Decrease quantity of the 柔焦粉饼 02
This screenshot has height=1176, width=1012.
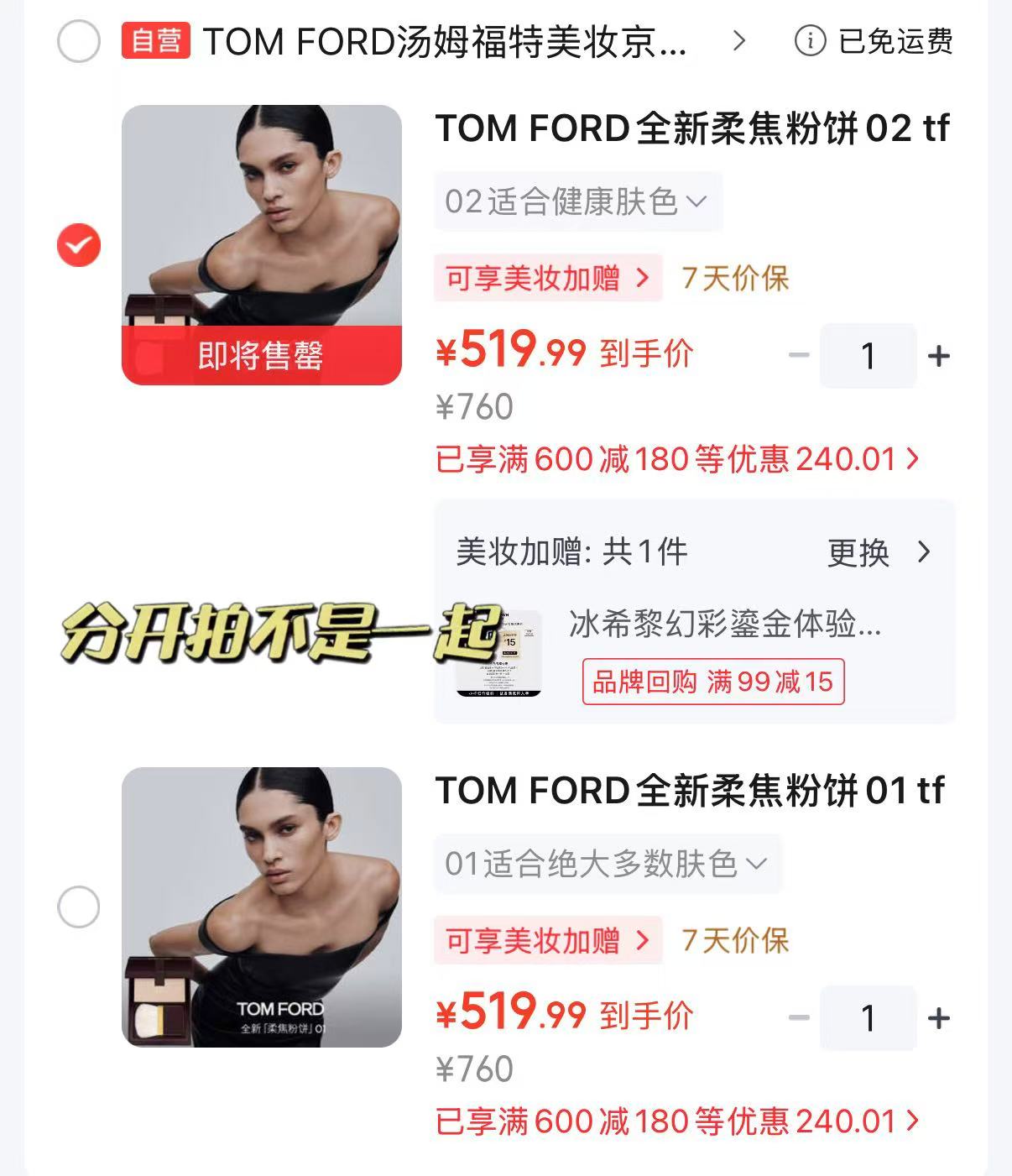coord(799,356)
